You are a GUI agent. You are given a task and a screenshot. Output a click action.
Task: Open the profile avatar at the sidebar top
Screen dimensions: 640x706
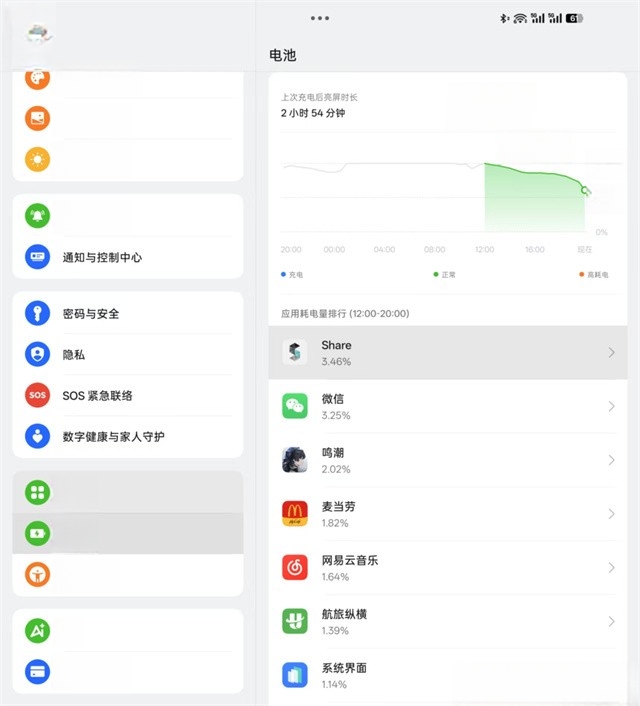coord(38,33)
